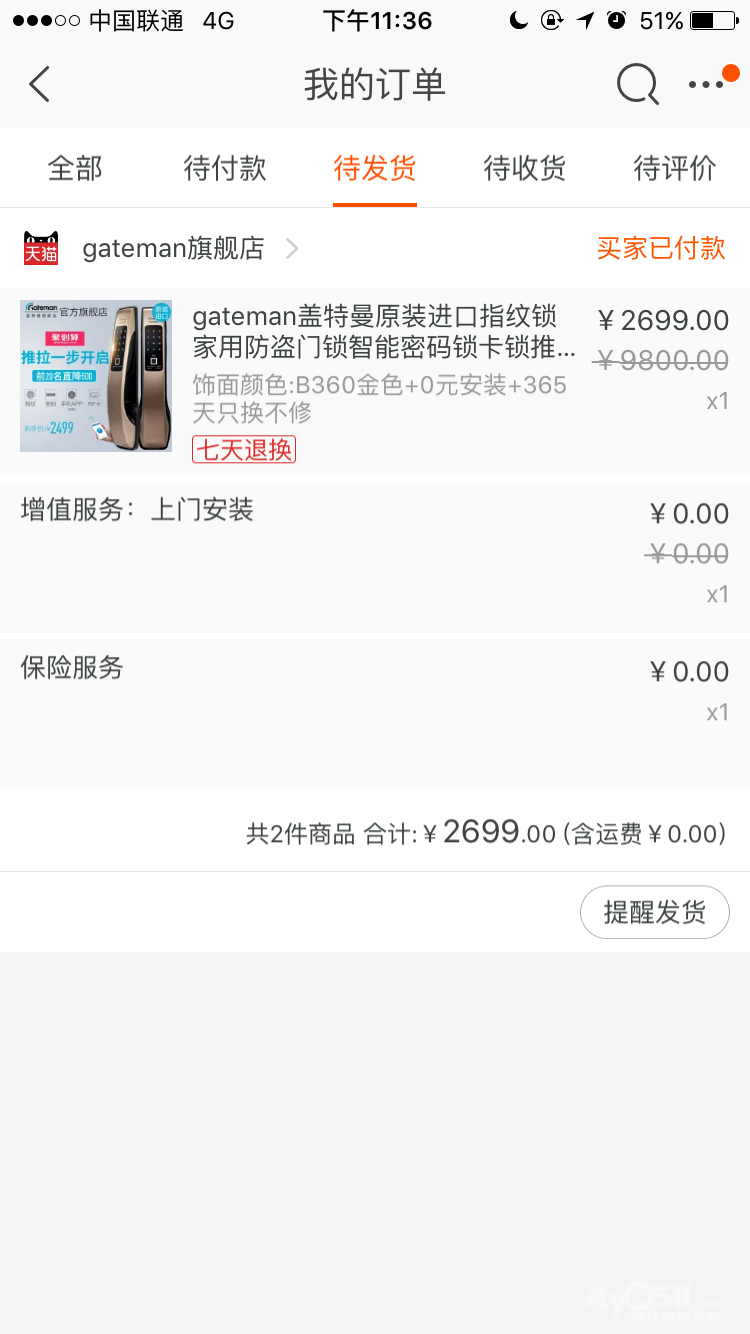Search orders with the magnifier icon
Screen dimensions: 750x1334
click(637, 85)
